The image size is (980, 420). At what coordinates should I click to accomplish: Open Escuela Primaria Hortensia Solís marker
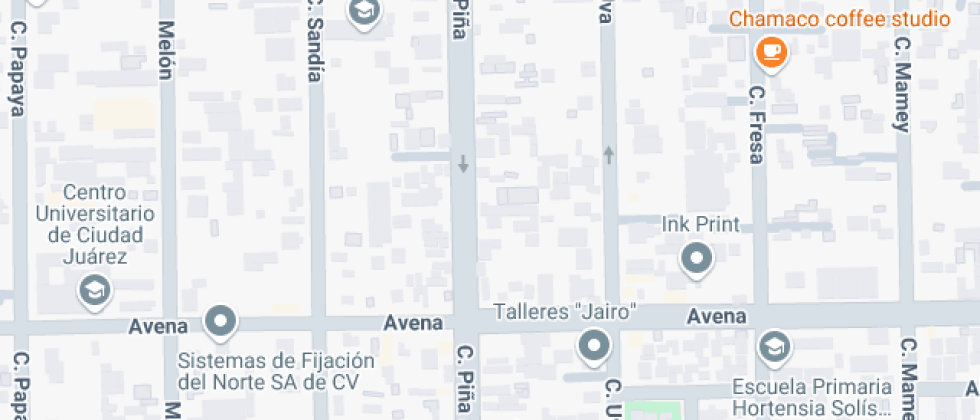[x=775, y=347]
